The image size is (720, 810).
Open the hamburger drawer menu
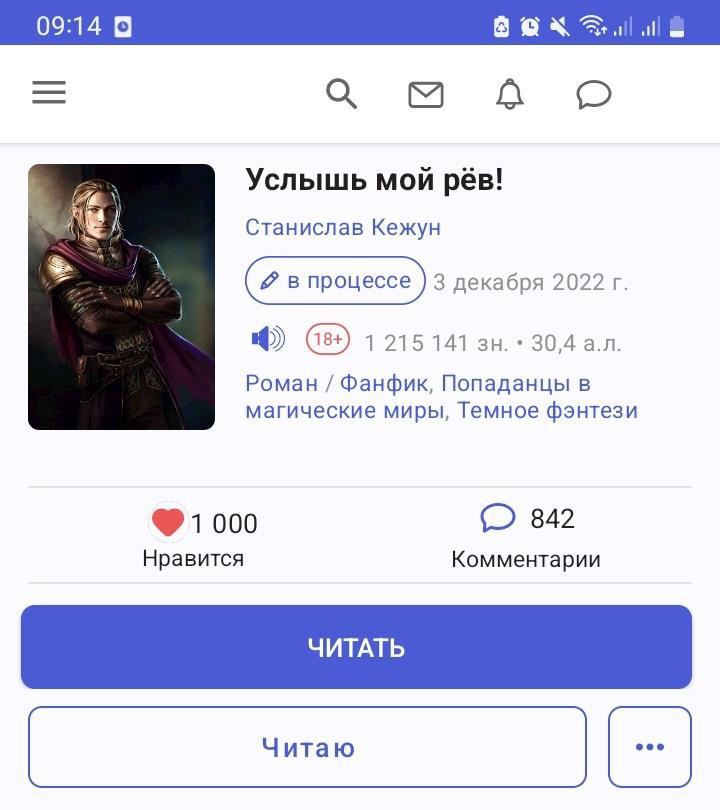point(49,94)
